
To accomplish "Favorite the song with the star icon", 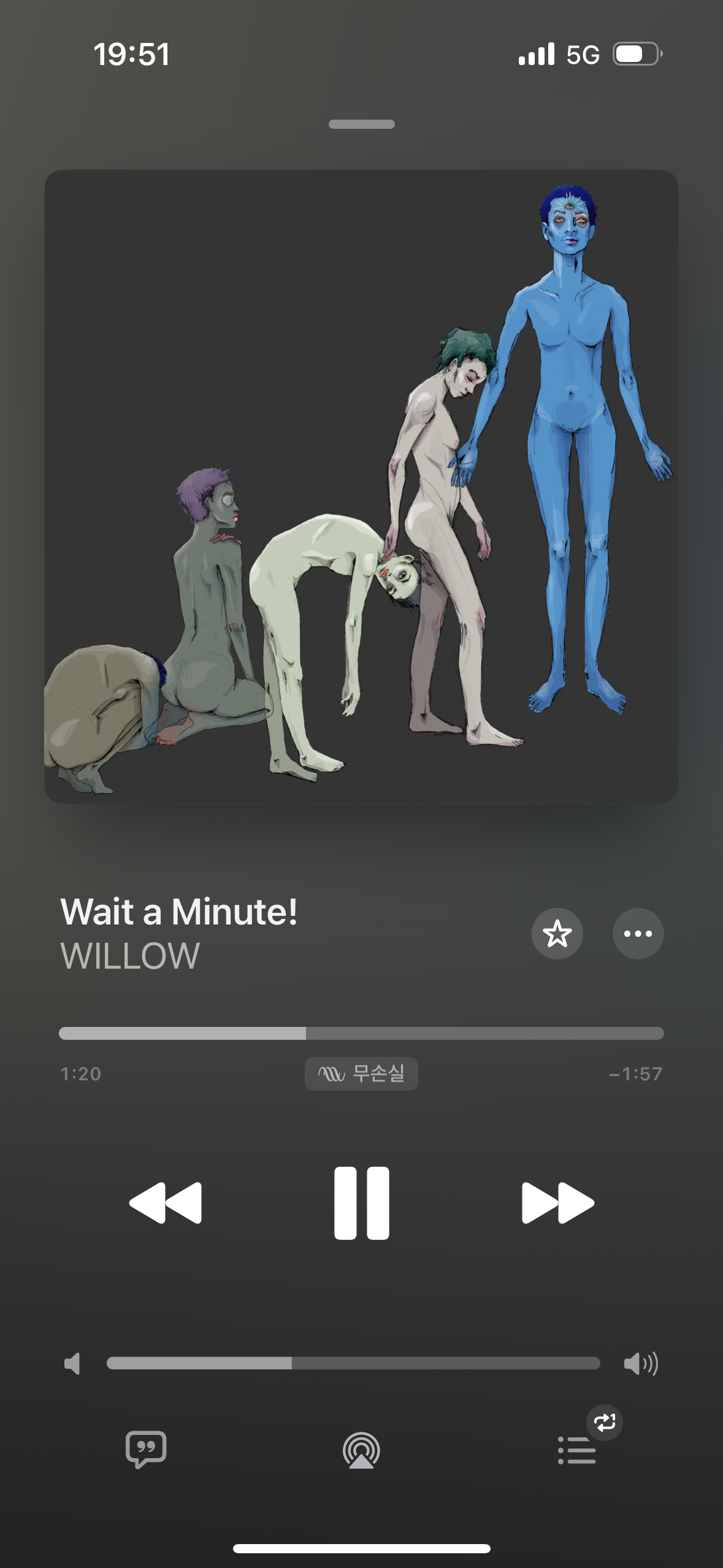I will pos(557,934).
